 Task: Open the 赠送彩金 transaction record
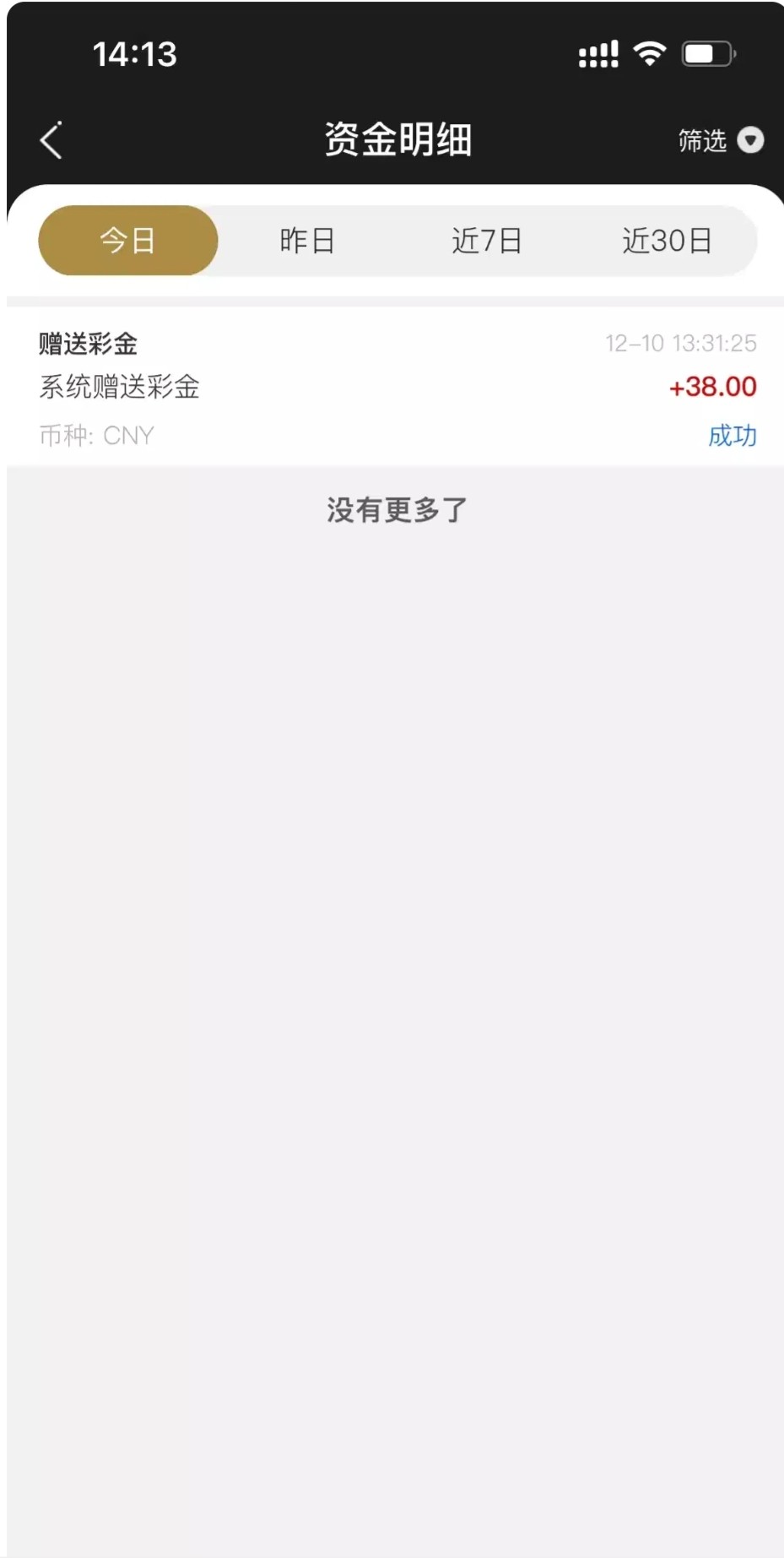[x=397, y=388]
